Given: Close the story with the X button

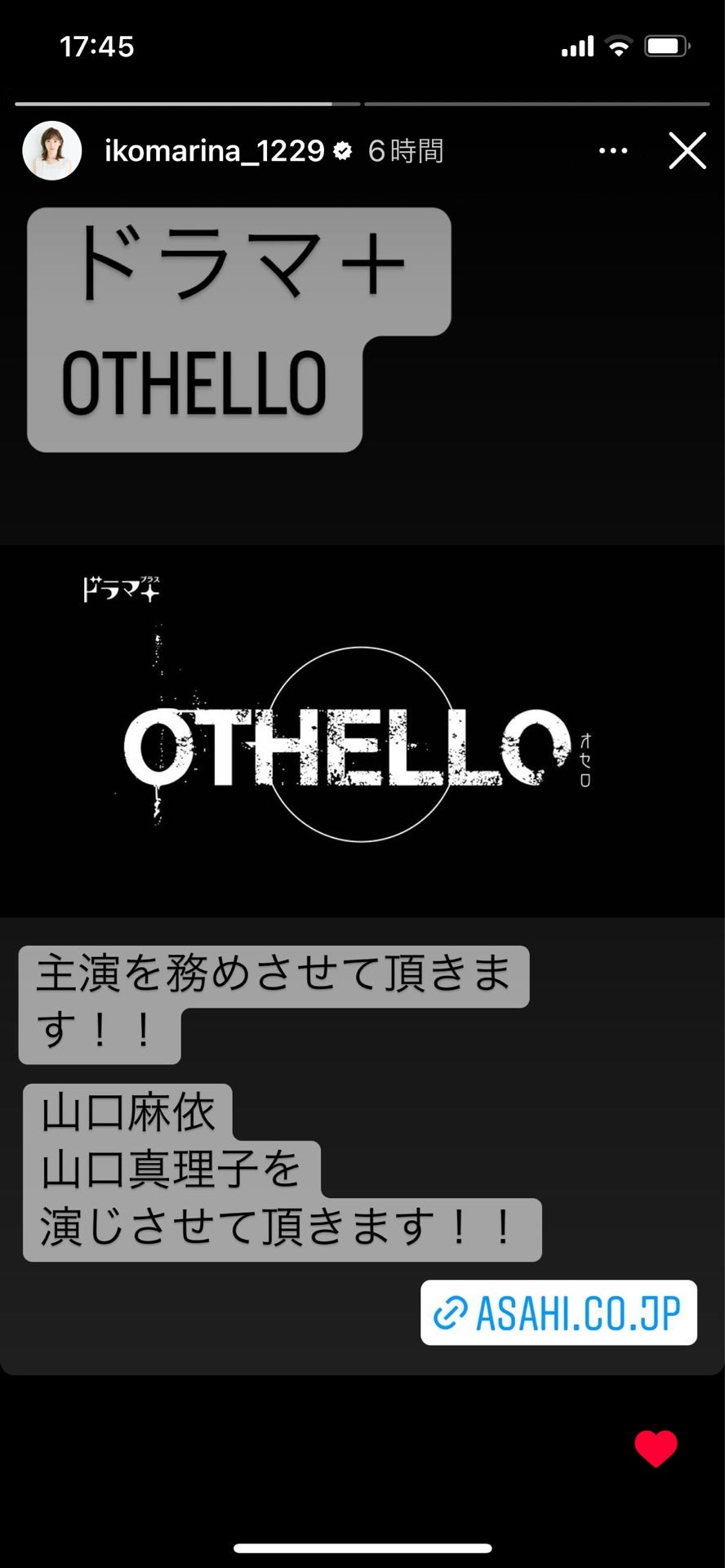Looking at the screenshot, I should [687, 150].
